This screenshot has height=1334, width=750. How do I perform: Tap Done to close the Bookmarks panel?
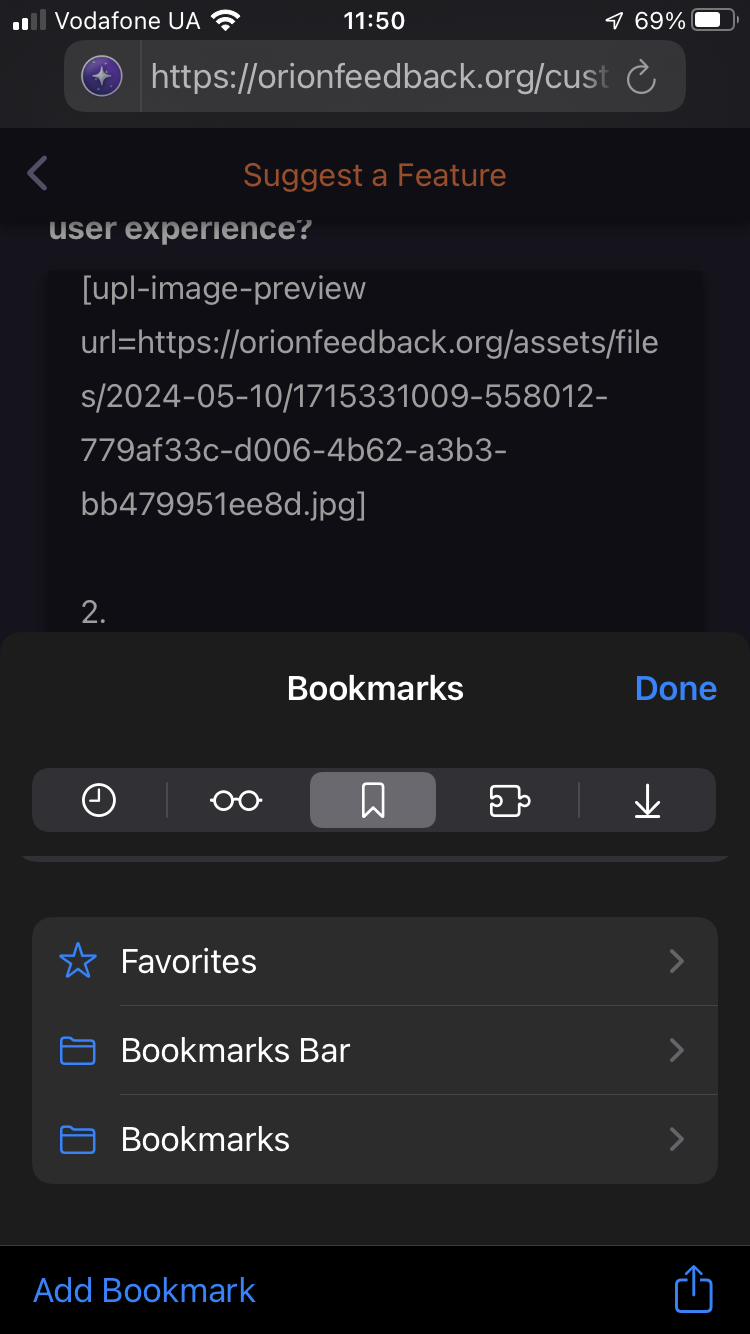(x=675, y=688)
